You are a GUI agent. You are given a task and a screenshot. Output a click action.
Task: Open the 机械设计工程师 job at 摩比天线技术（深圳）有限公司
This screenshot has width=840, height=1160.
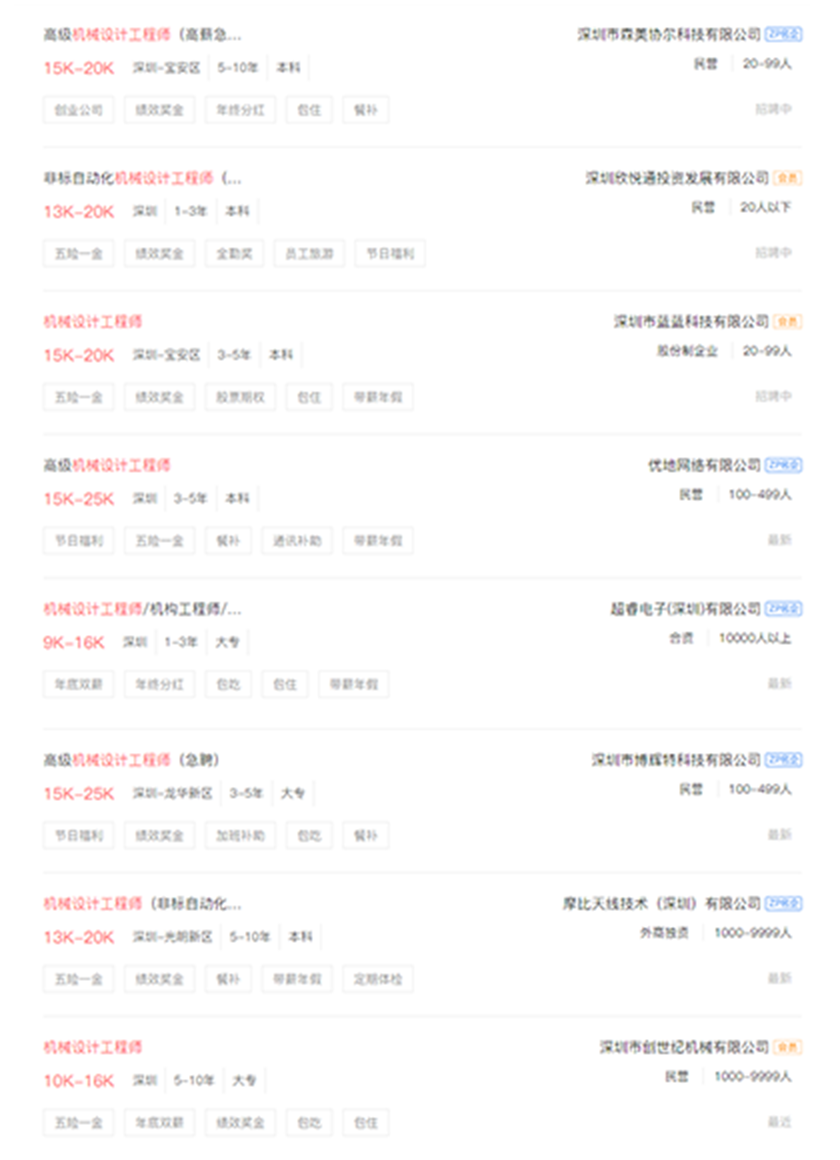point(142,904)
